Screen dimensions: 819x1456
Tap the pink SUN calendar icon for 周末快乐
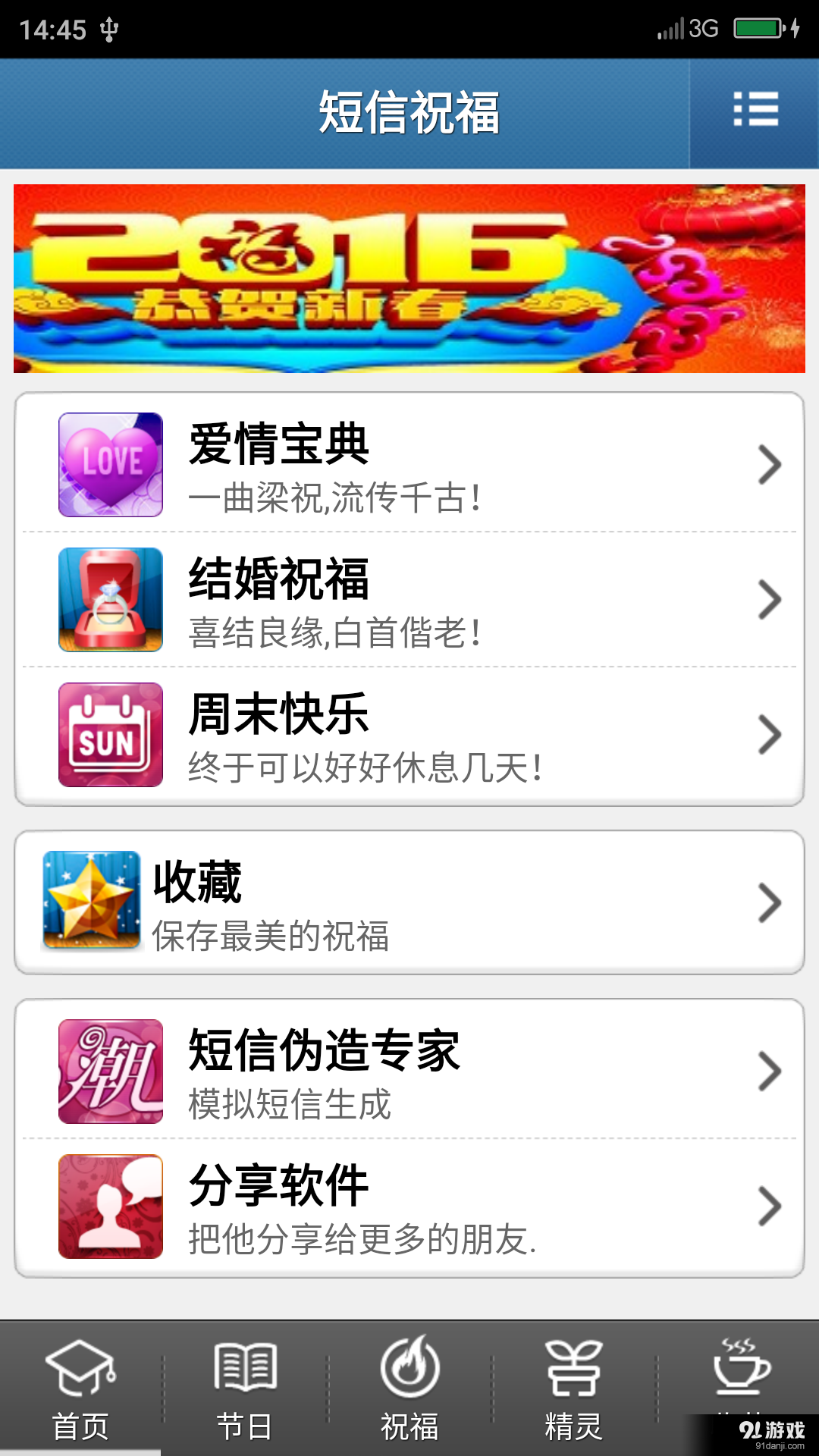click(x=110, y=734)
